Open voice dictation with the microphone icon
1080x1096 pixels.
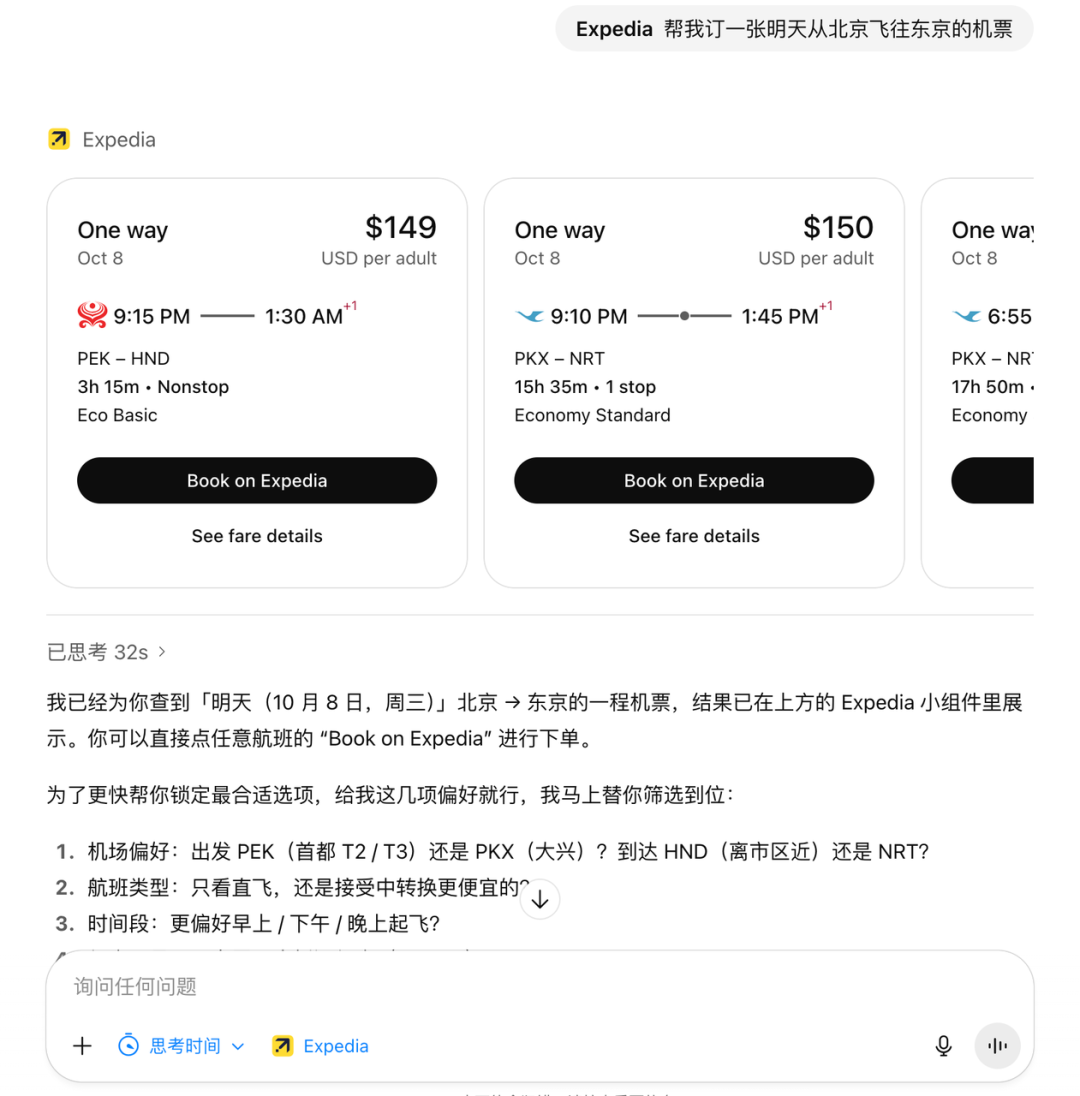point(943,1045)
